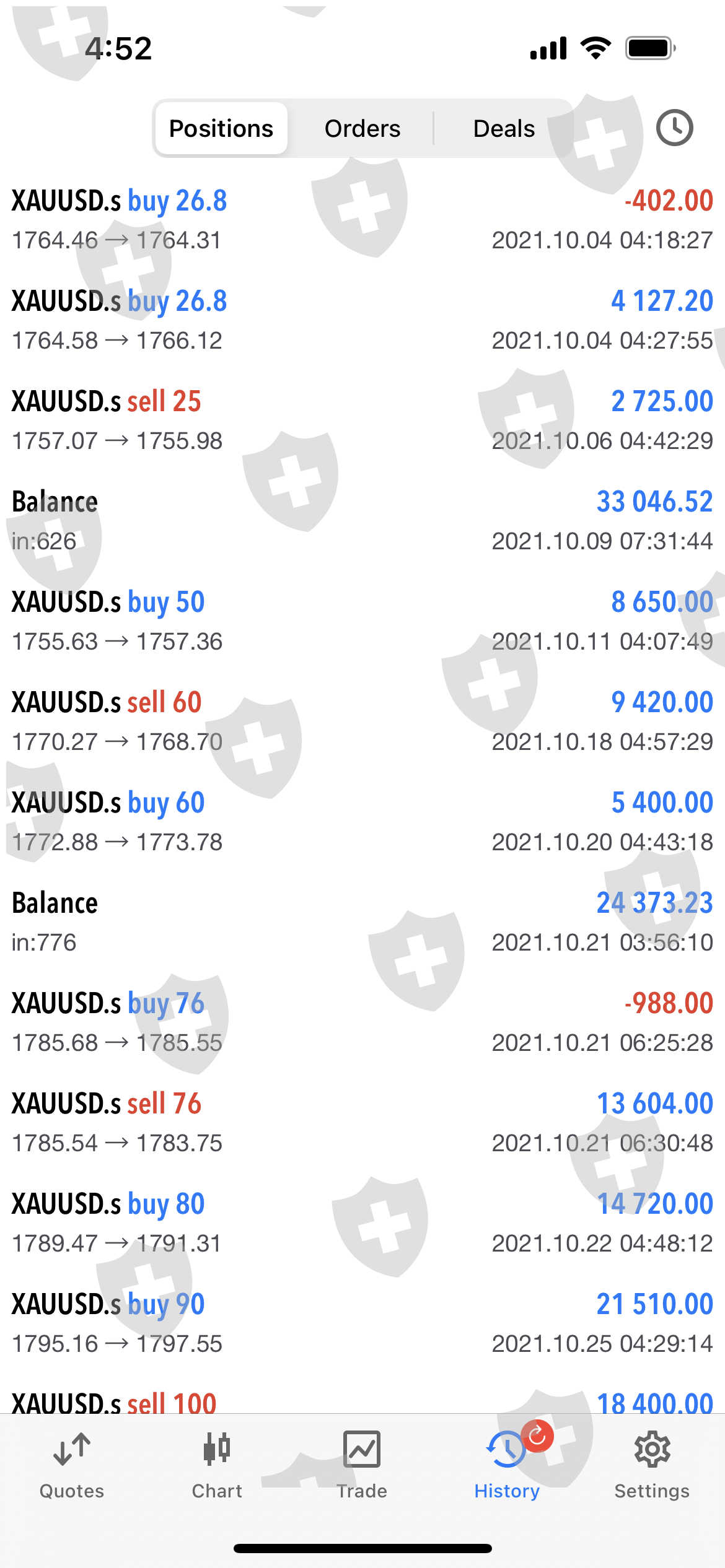
Task: View the Balance in:626 entry
Action: [362, 521]
